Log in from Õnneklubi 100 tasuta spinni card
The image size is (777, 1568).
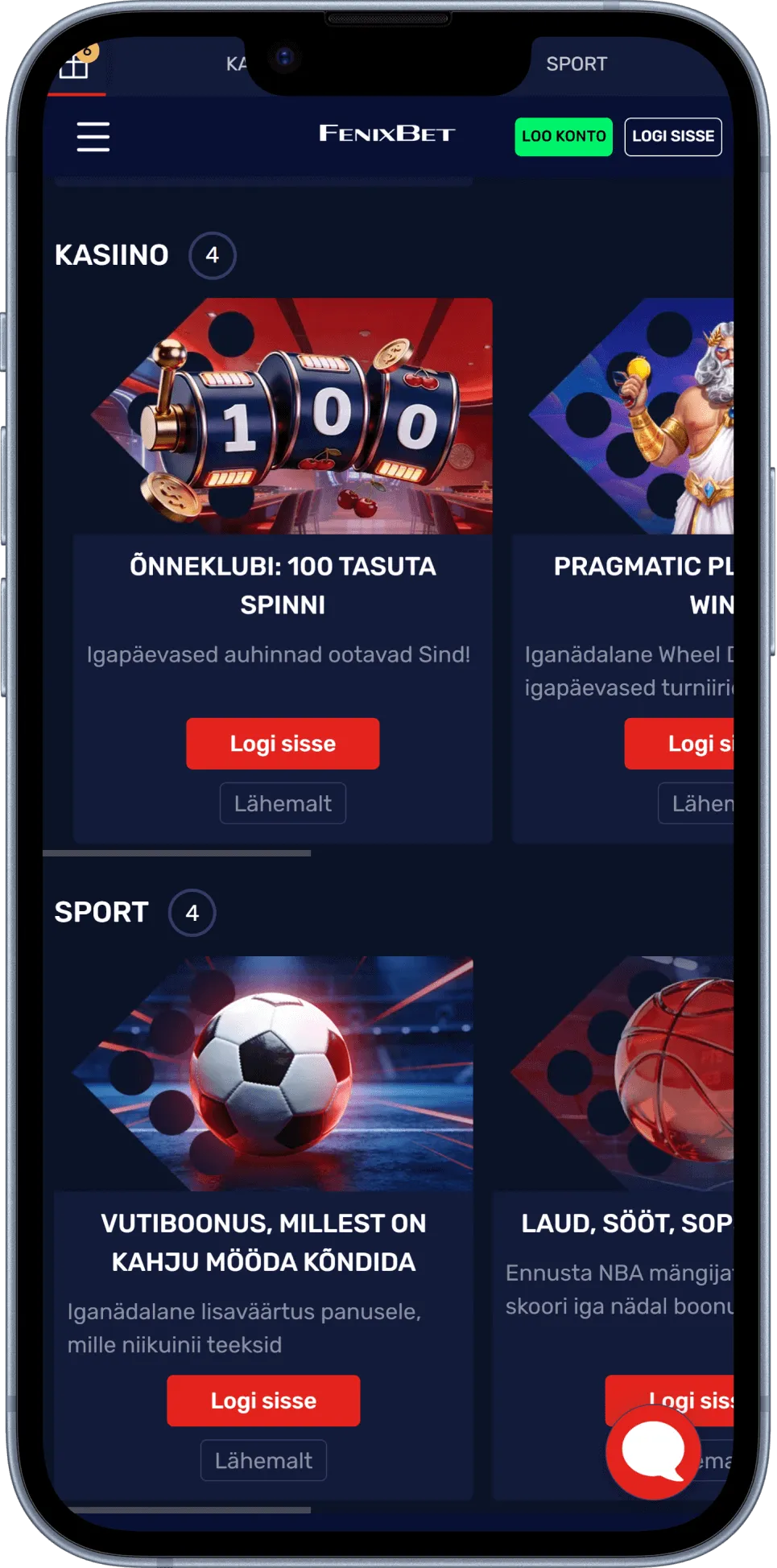(x=283, y=743)
